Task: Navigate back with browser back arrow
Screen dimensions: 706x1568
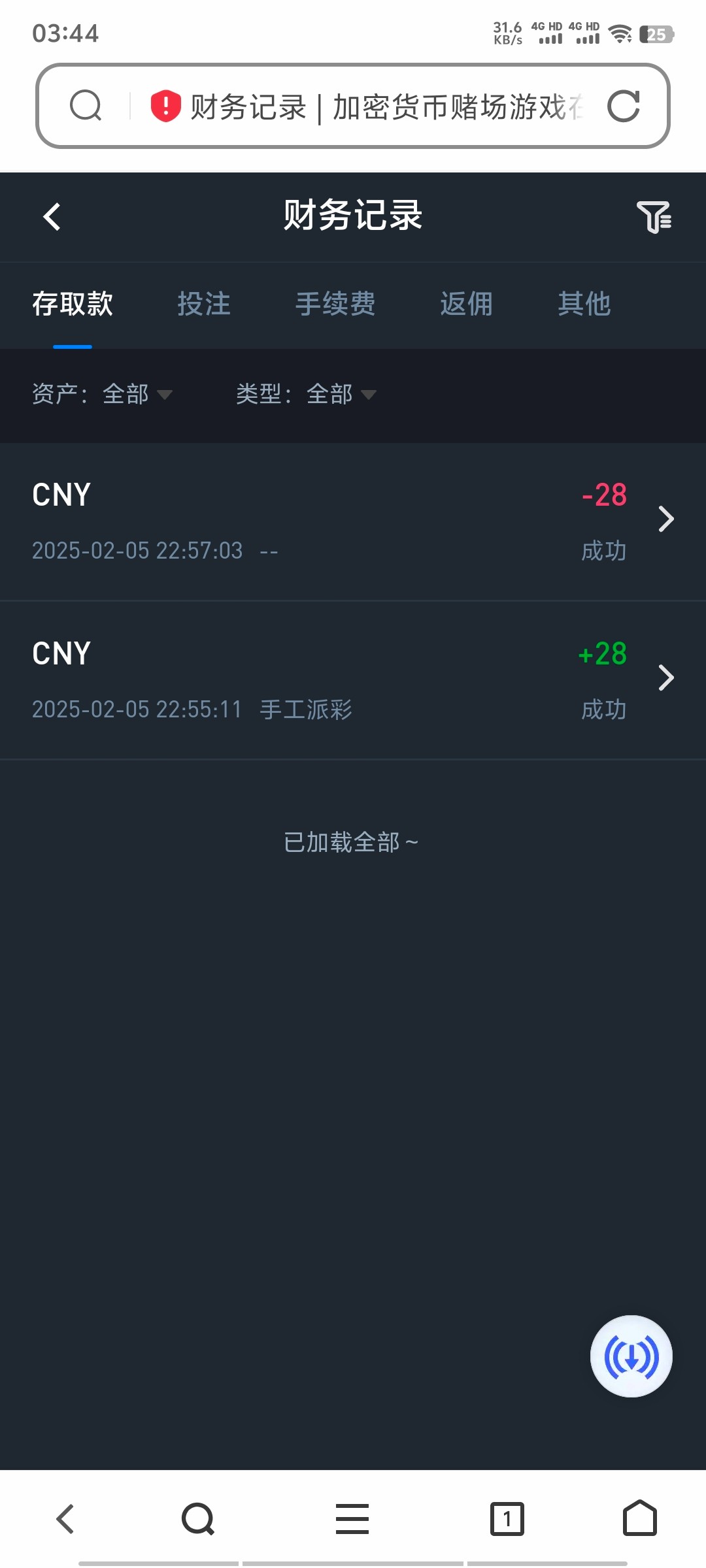Action: [65, 1518]
